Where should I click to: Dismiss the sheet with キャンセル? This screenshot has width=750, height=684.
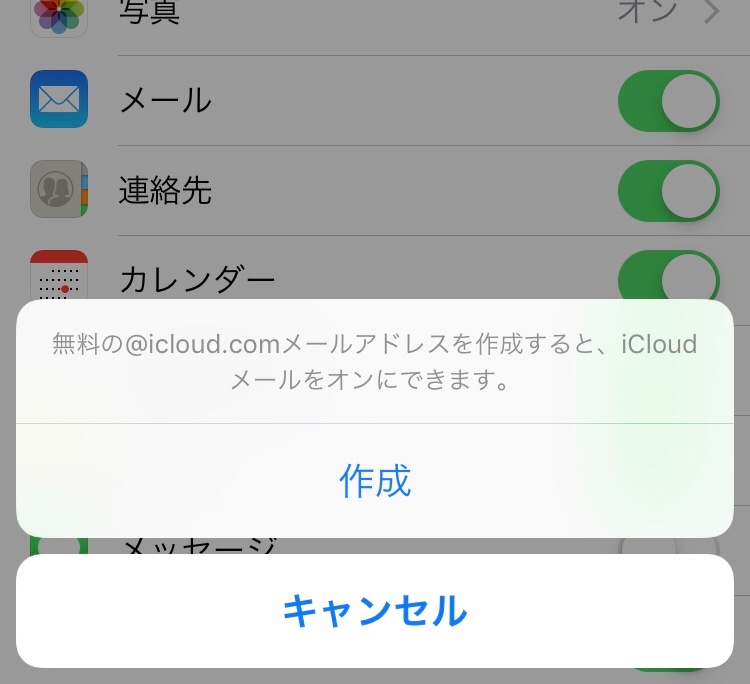[375, 611]
